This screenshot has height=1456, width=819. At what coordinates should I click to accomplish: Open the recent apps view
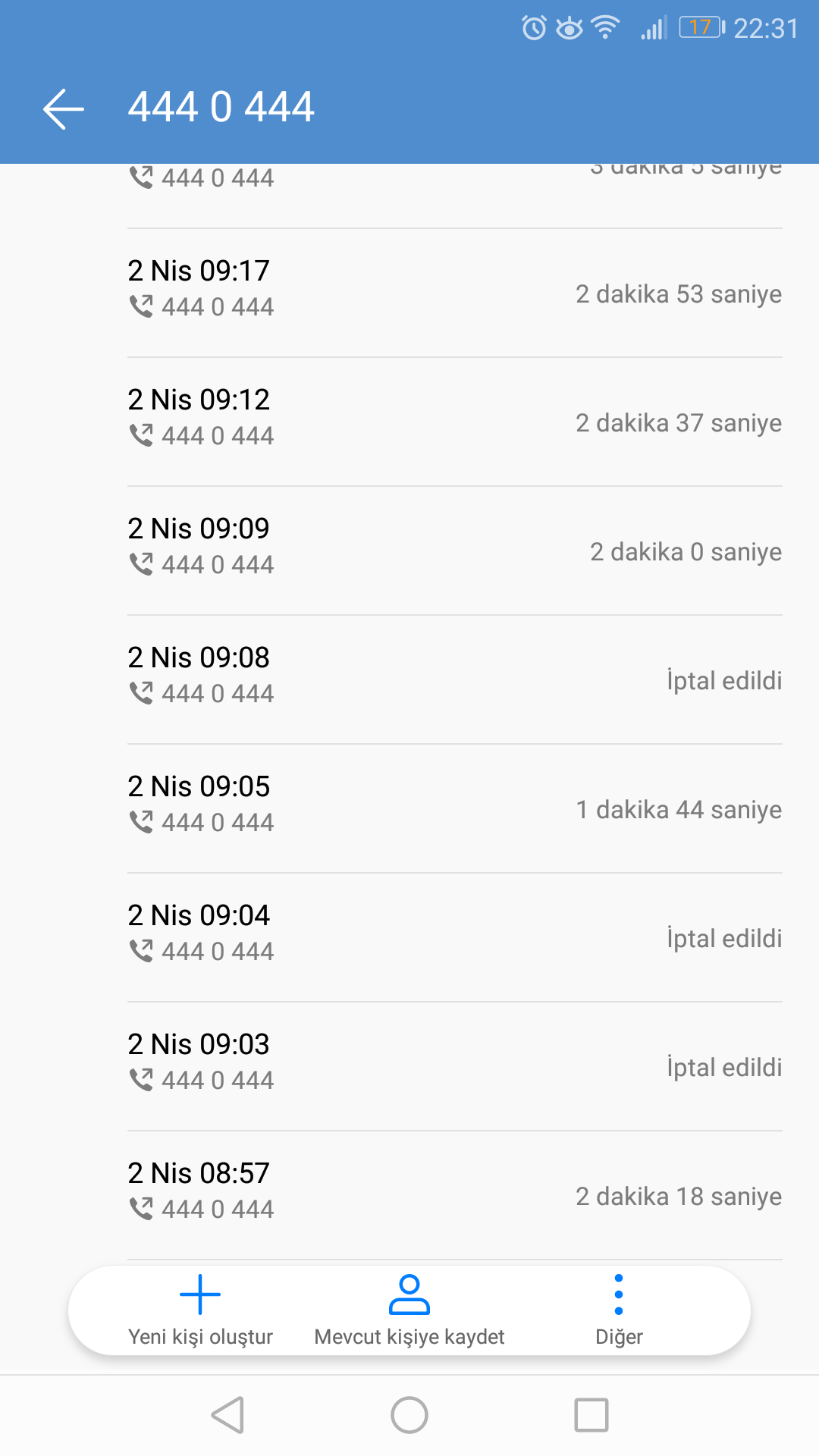(591, 1415)
